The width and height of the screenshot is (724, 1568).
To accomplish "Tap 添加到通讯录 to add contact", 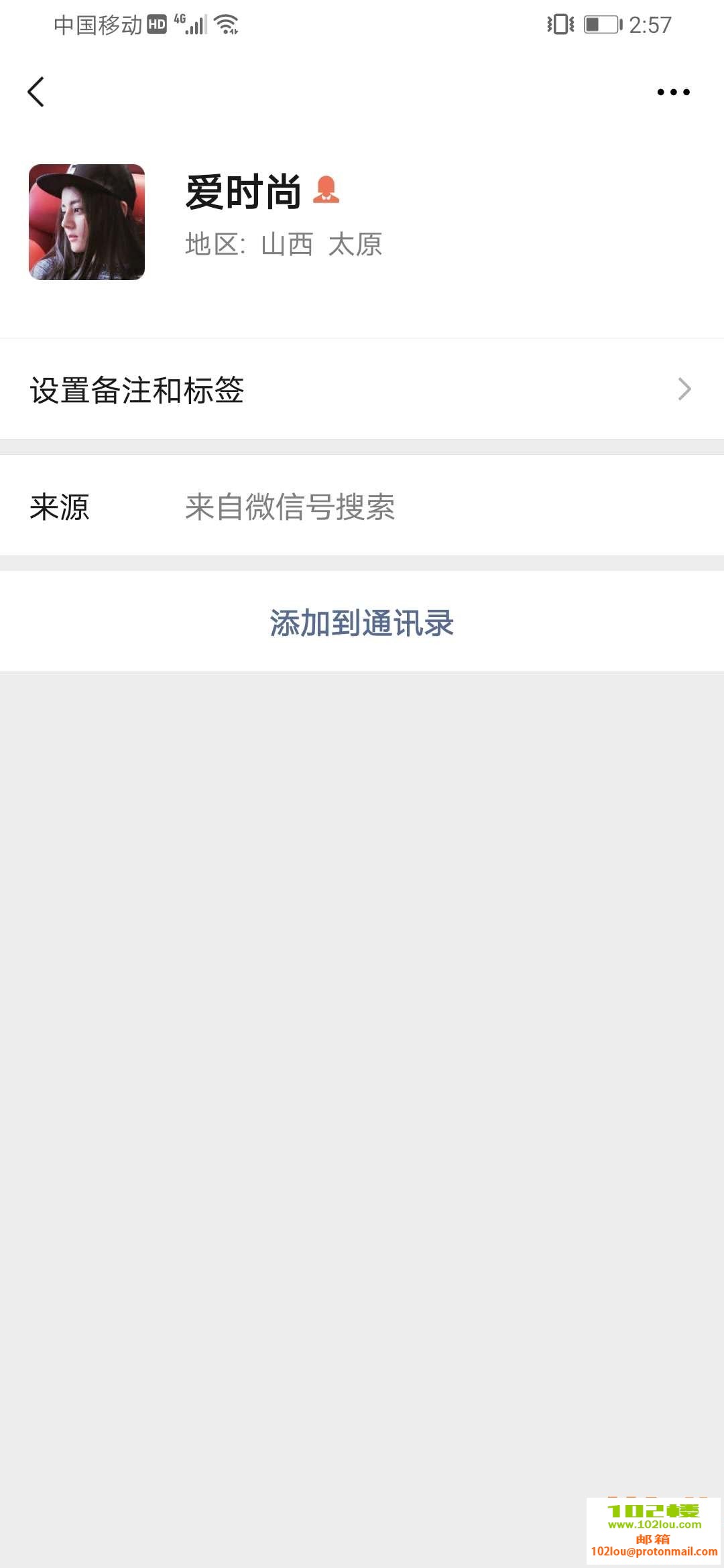I will [x=362, y=623].
